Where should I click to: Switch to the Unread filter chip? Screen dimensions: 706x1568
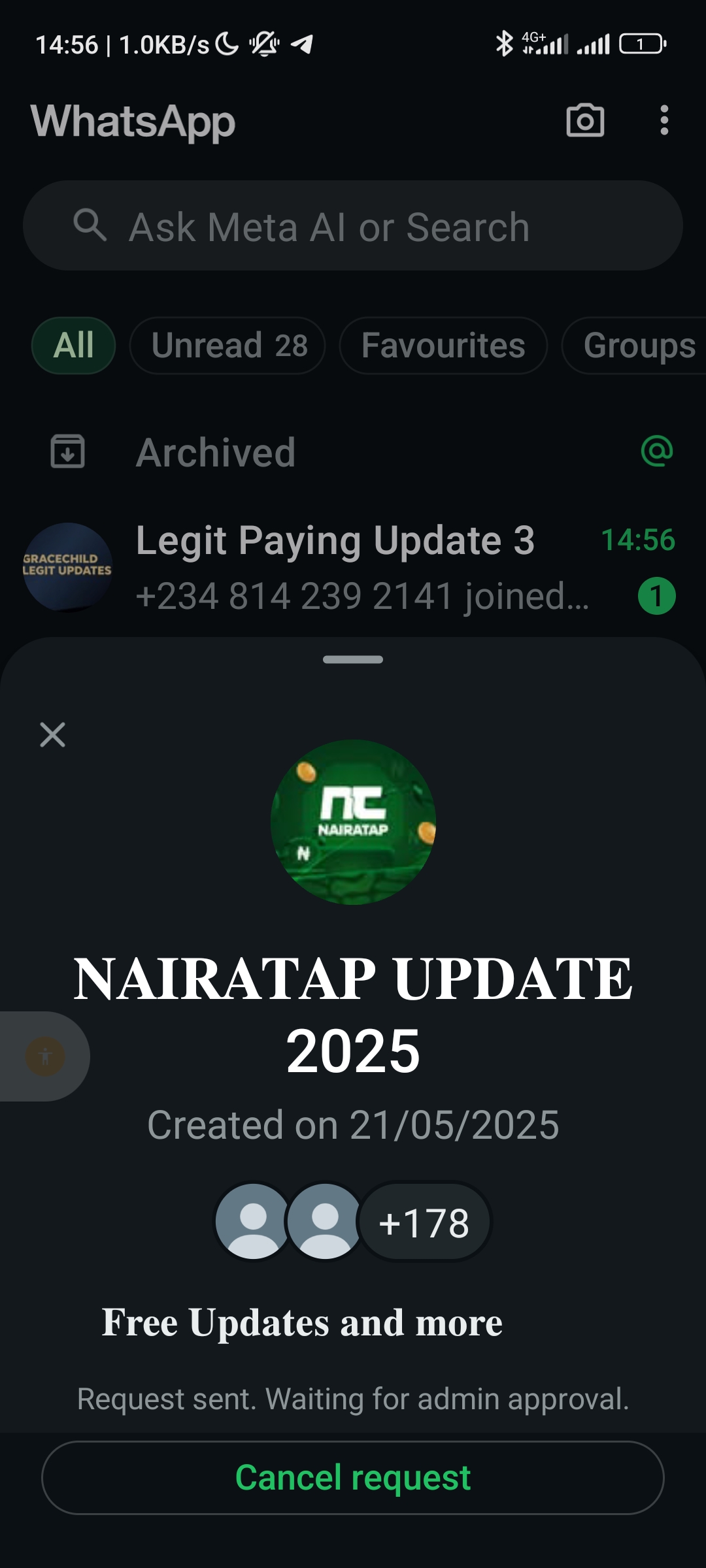pos(227,345)
